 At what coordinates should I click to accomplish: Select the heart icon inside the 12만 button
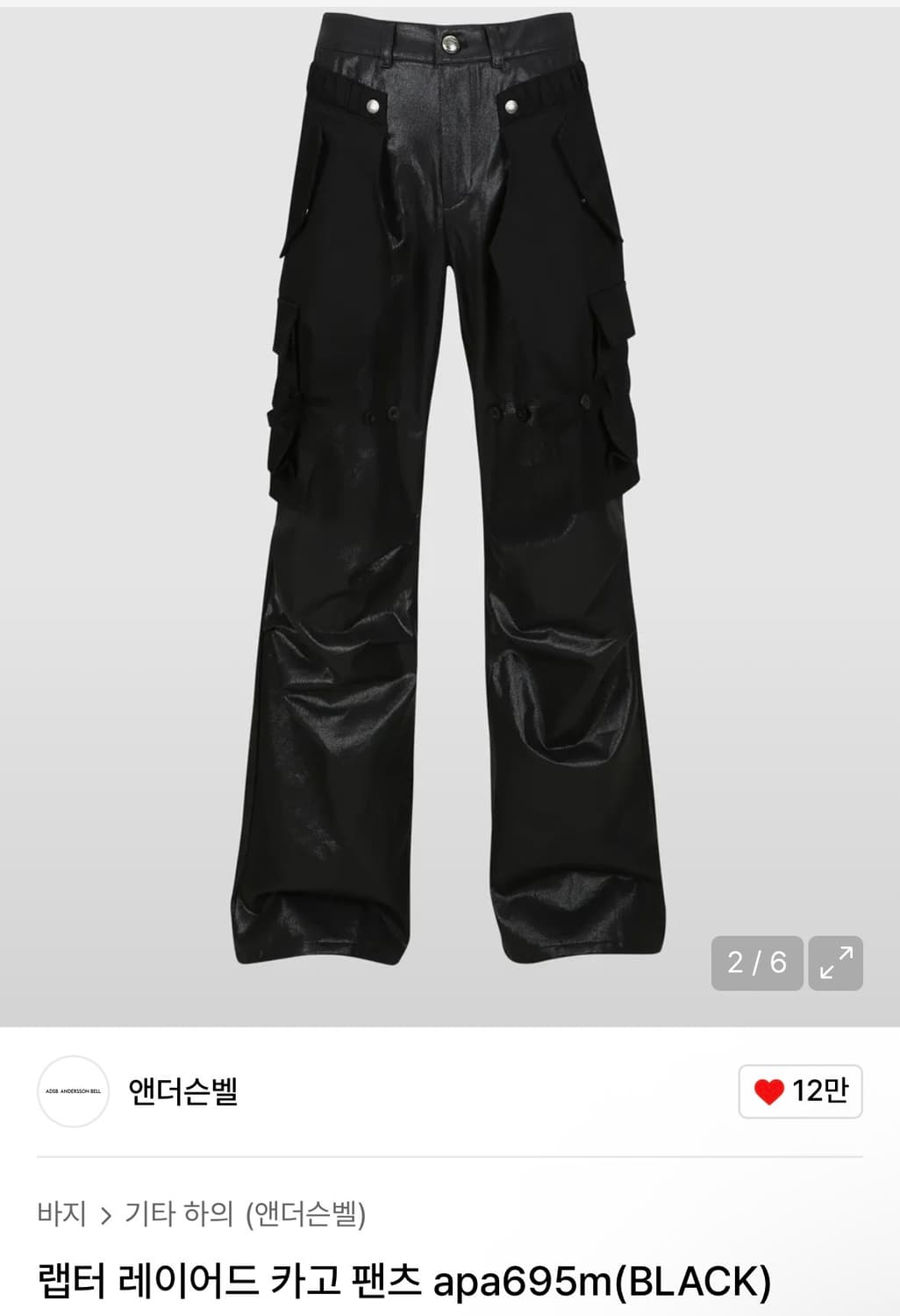point(770,1091)
